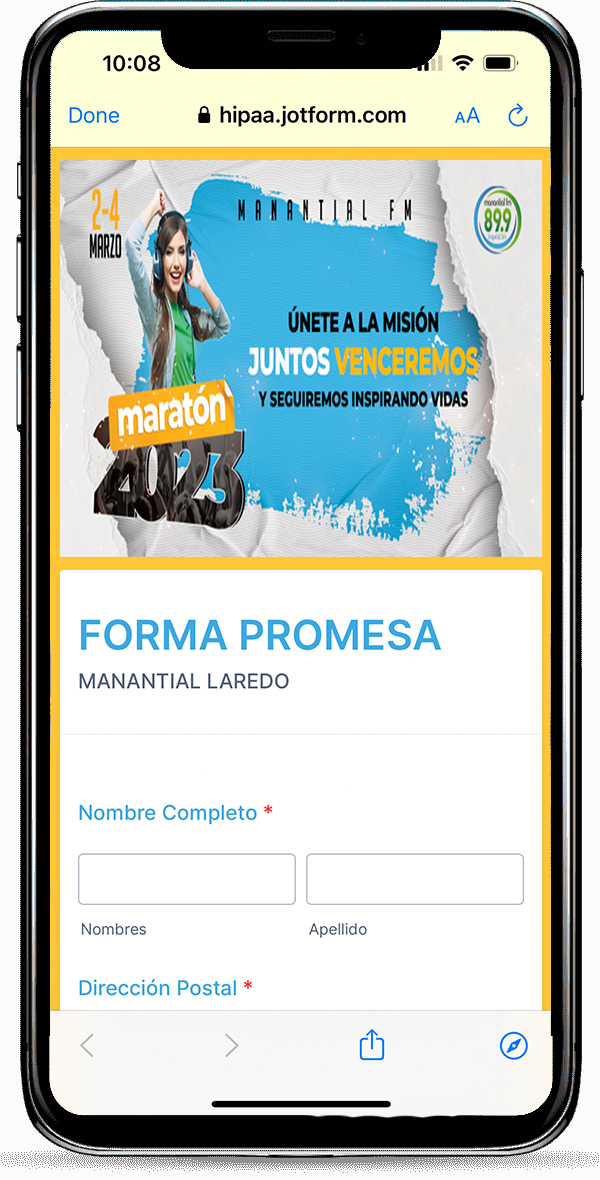Focus the Nombres text field
600x1180 pixels.
pyautogui.click(x=187, y=879)
